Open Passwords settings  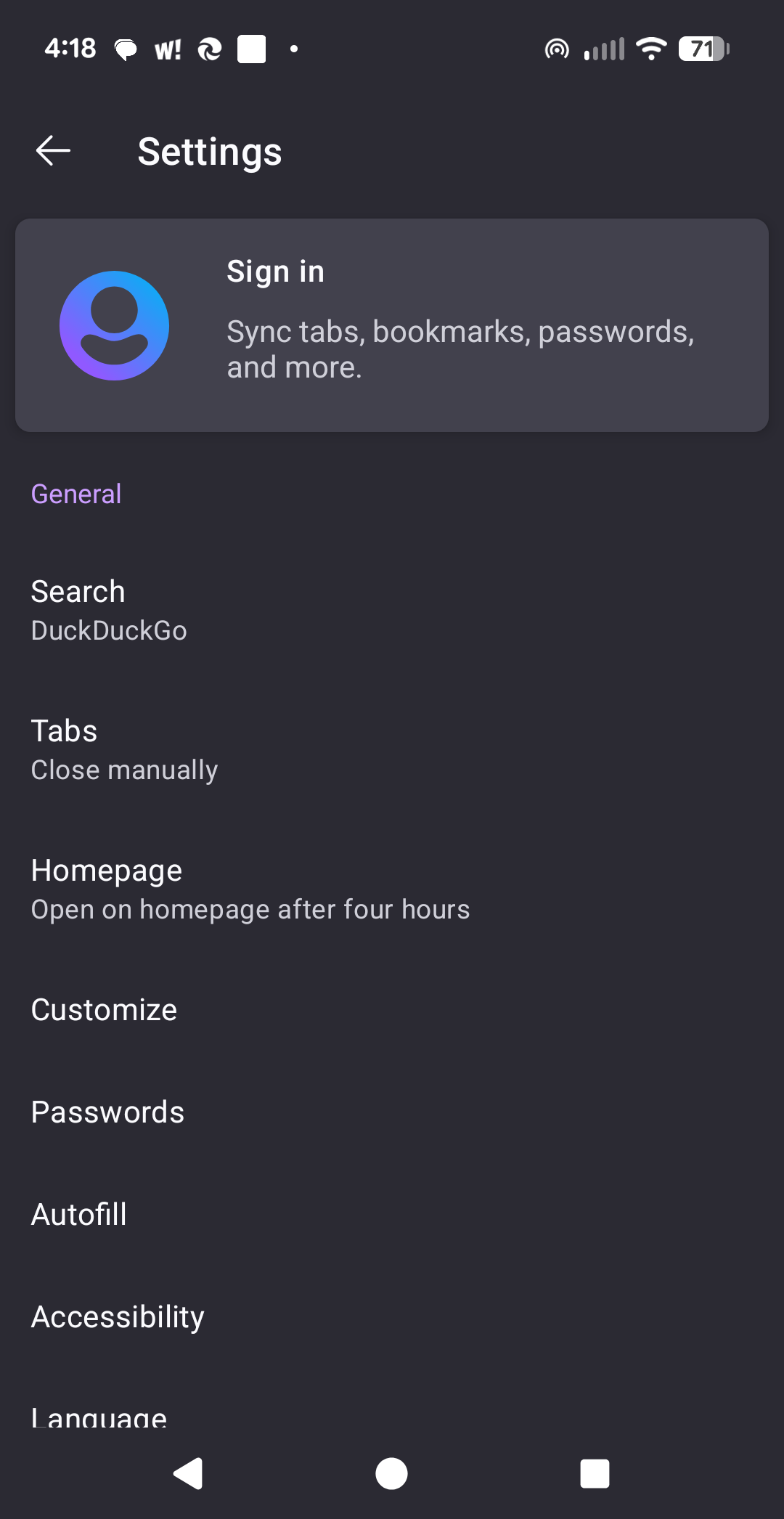[107, 1111]
